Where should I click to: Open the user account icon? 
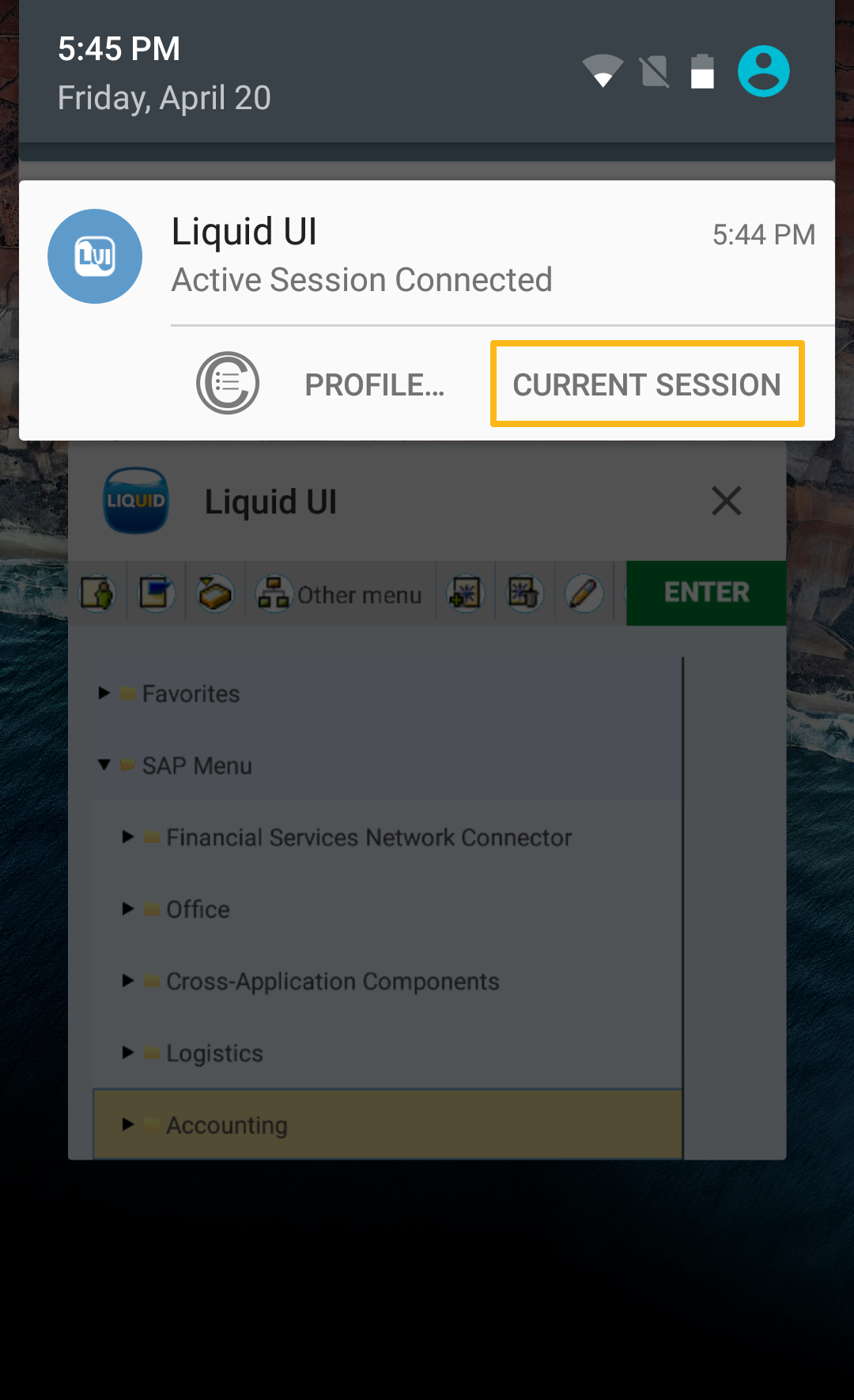point(763,71)
